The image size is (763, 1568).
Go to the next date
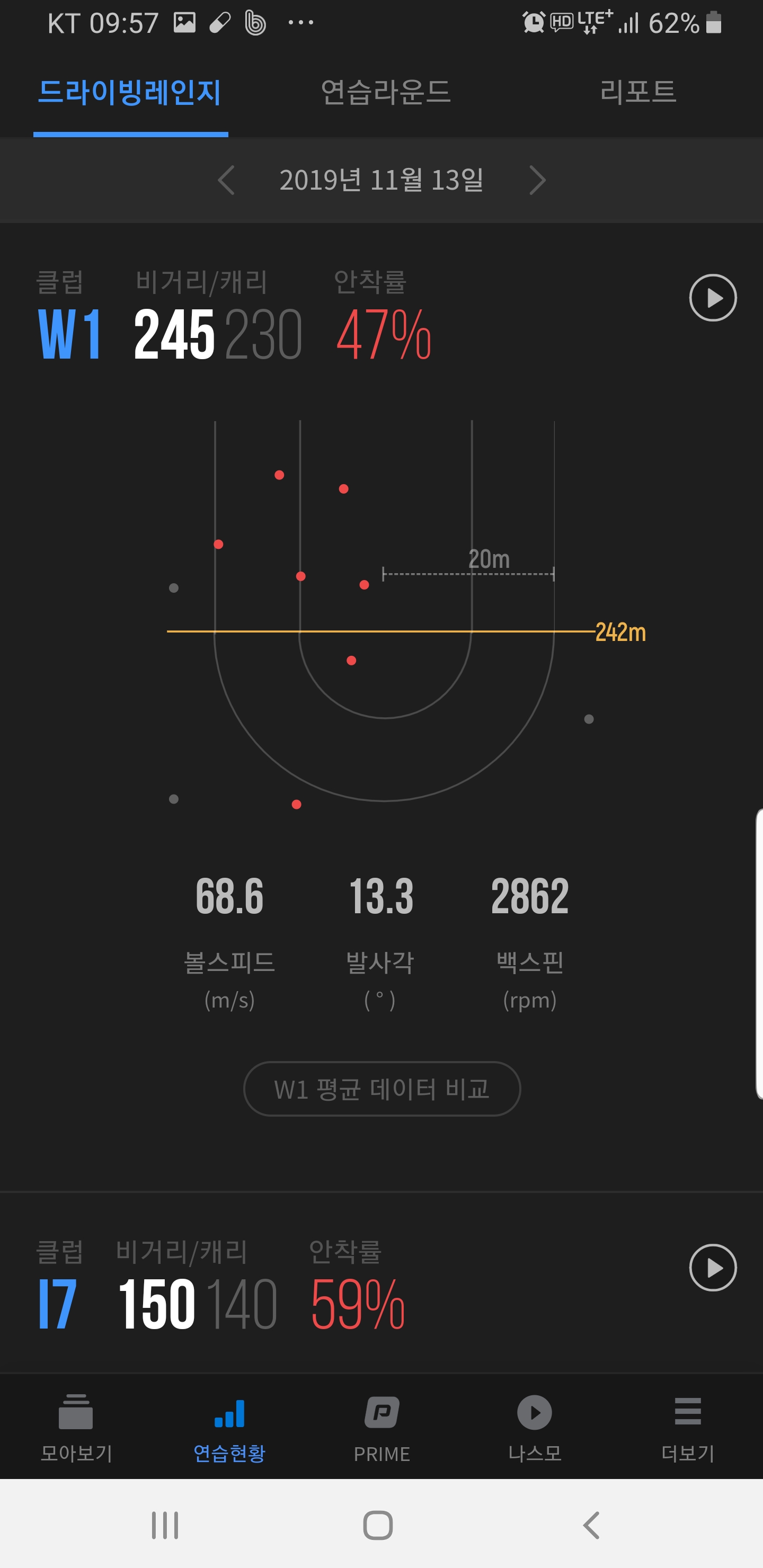[x=536, y=180]
